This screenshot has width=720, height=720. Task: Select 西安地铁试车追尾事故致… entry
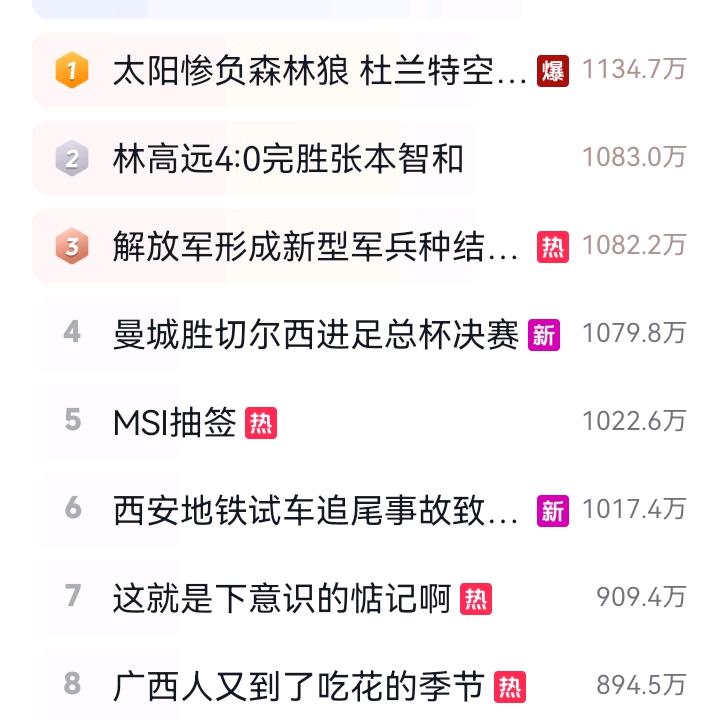(316, 510)
